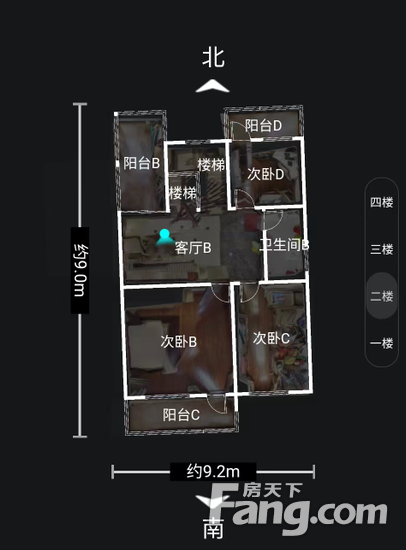Select the 二楼 floor
The image size is (406, 550).
tap(382, 296)
